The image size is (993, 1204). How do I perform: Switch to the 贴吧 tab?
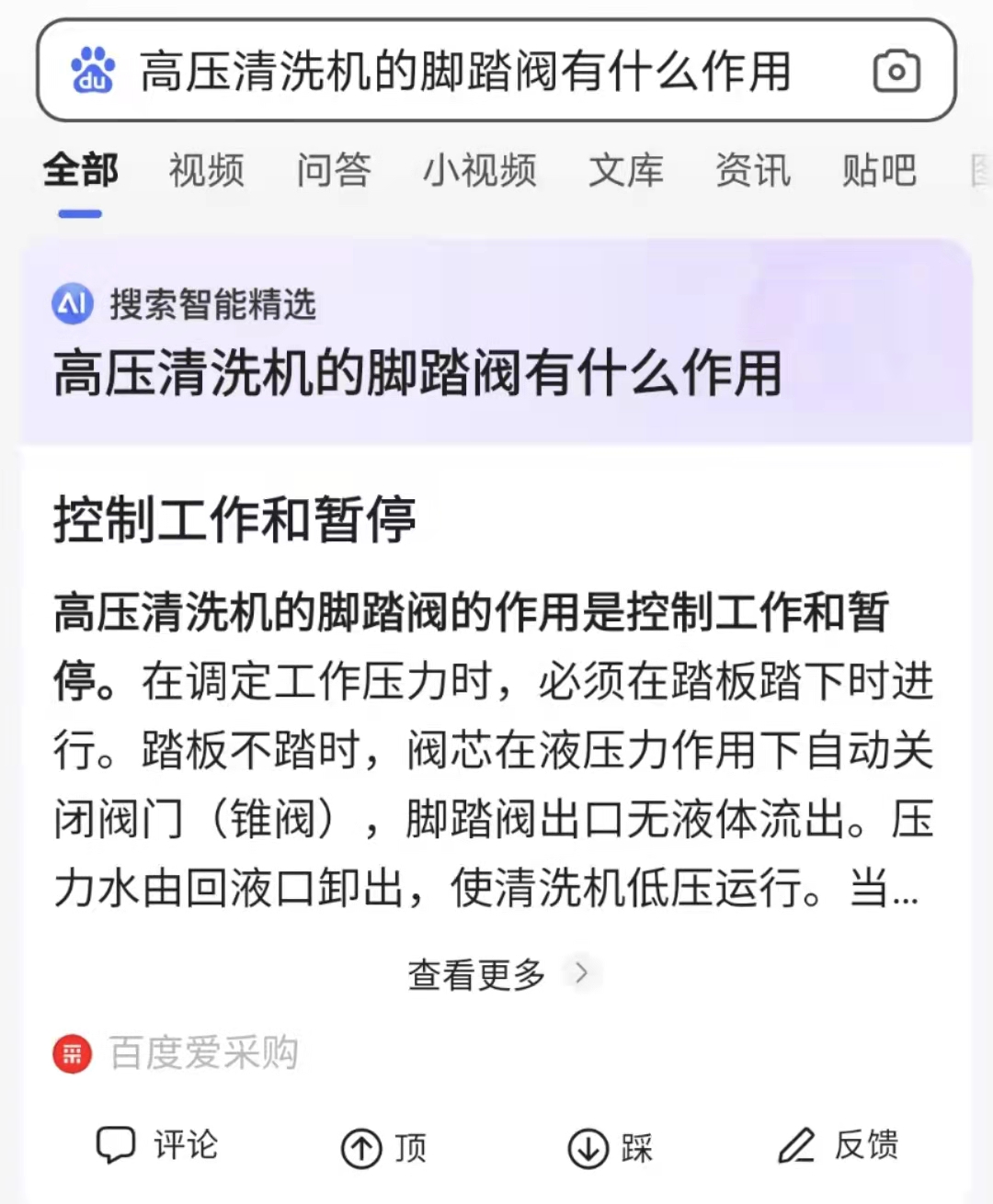(879, 171)
